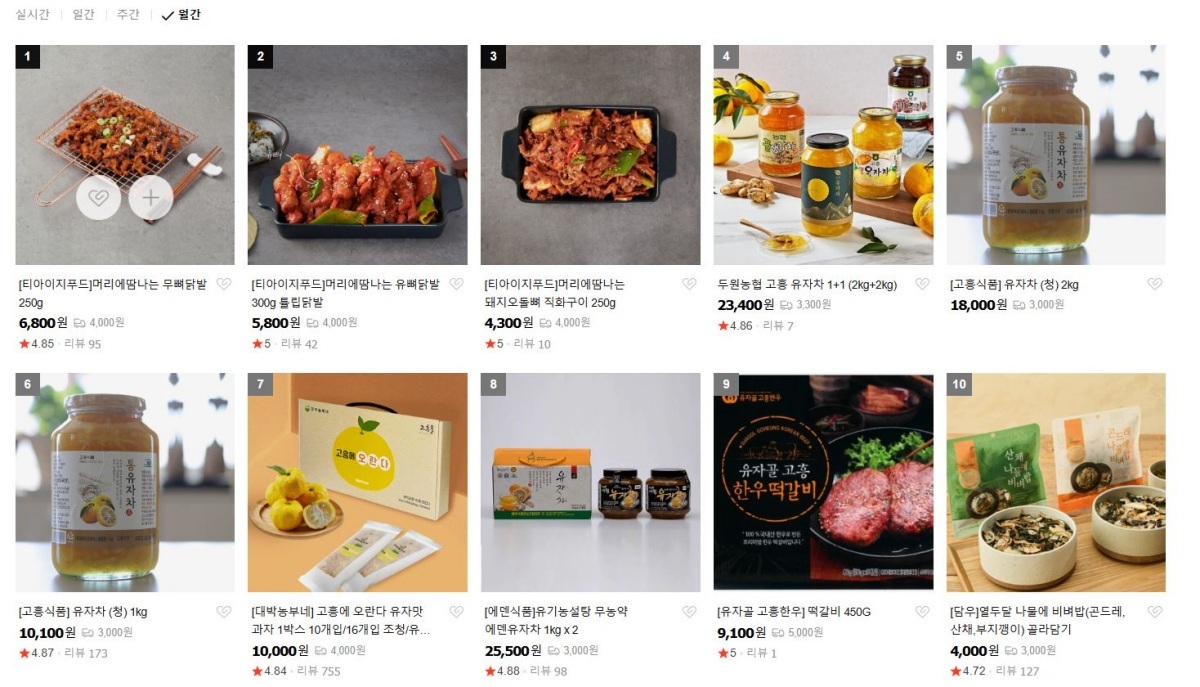View the 고흥식품 유자차 (청) 1kg product
1200x687 pixels.
tap(83, 611)
